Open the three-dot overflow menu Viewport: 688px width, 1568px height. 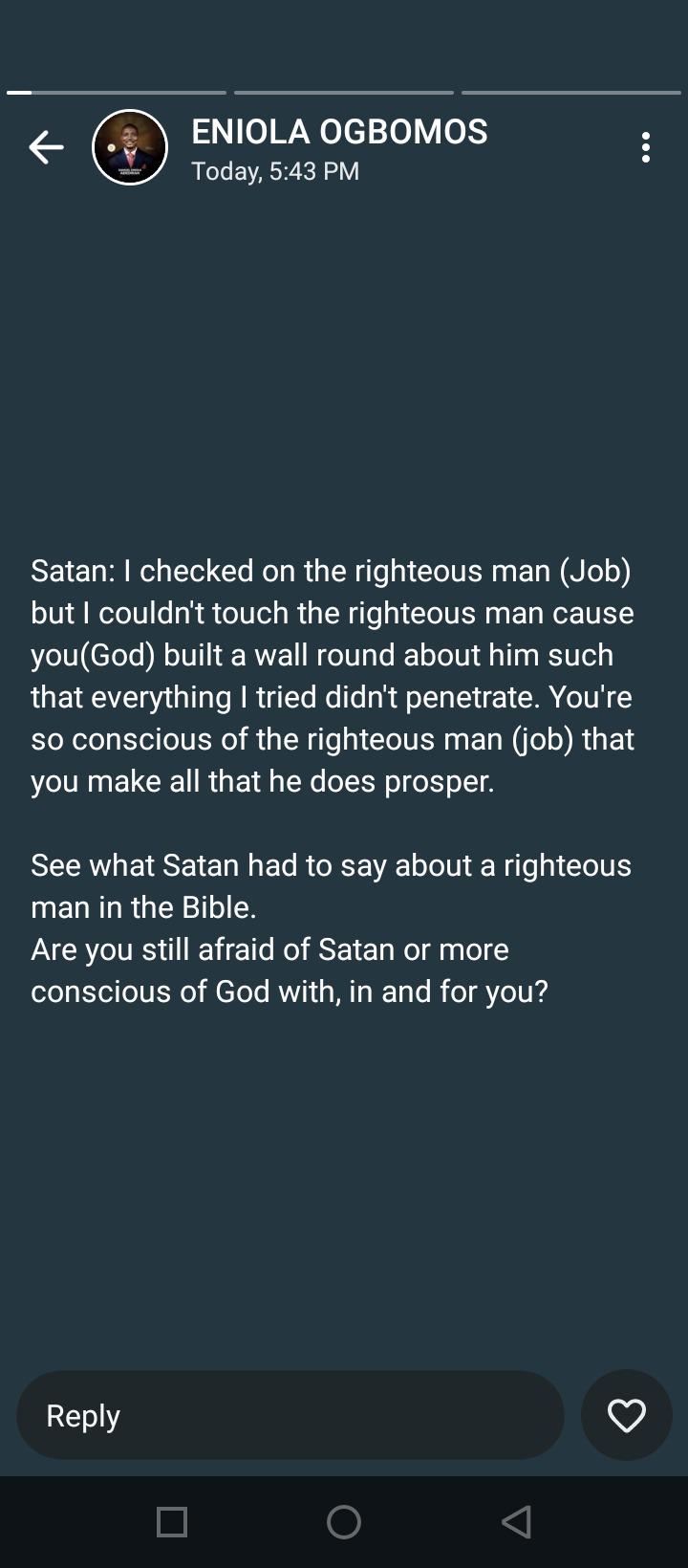point(646,147)
